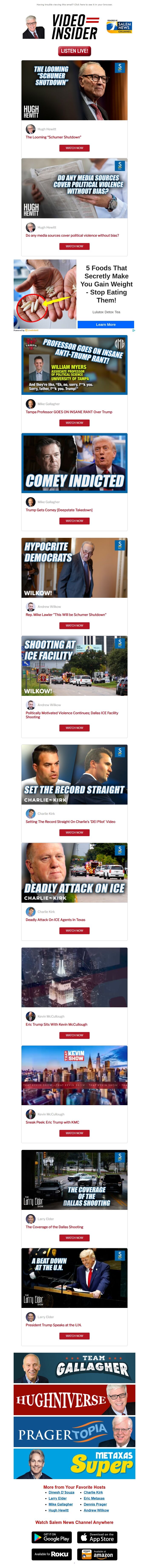
Task: Tap the LISTEN LIVE! button
Action: click(x=74, y=51)
